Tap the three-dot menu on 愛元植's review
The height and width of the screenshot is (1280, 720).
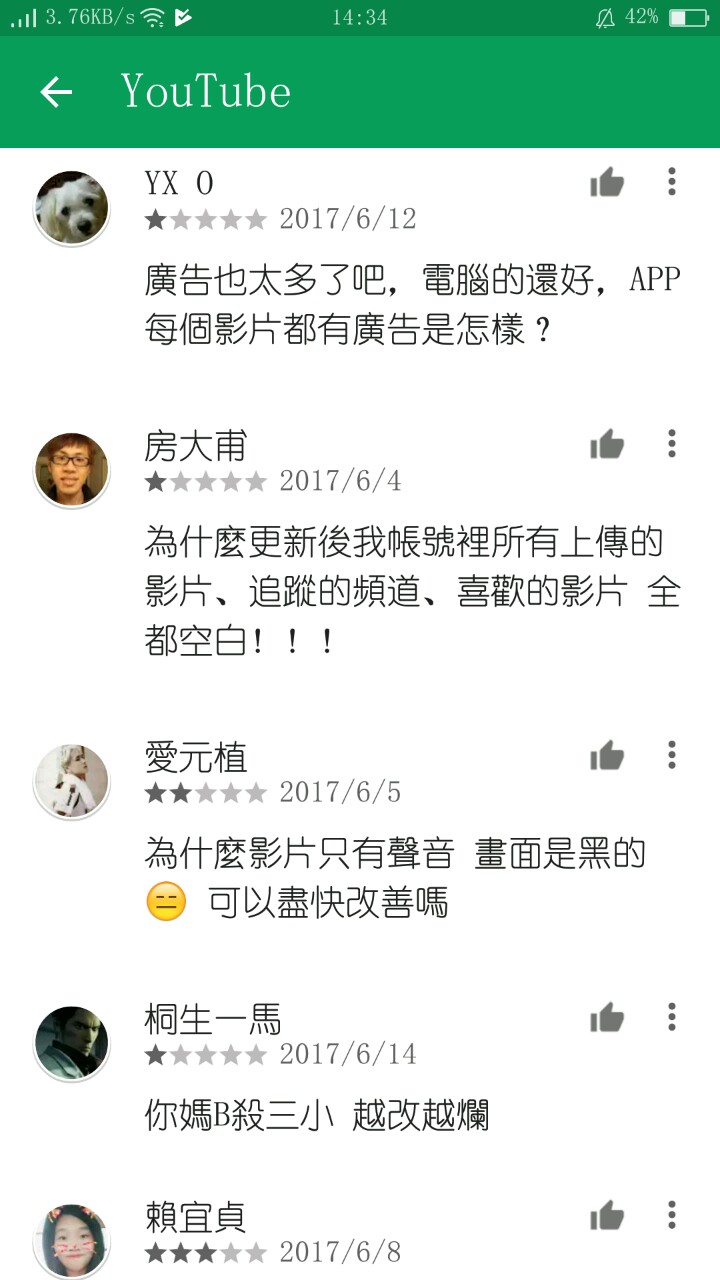tap(672, 756)
